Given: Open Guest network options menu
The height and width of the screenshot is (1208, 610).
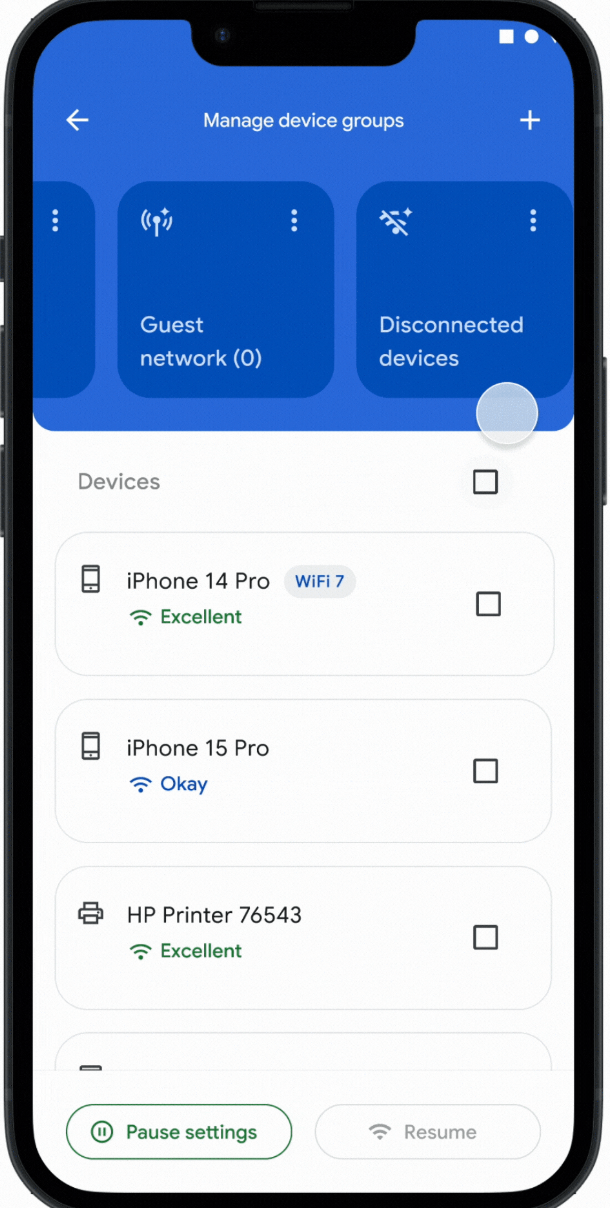Looking at the screenshot, I should pos(294,221).
